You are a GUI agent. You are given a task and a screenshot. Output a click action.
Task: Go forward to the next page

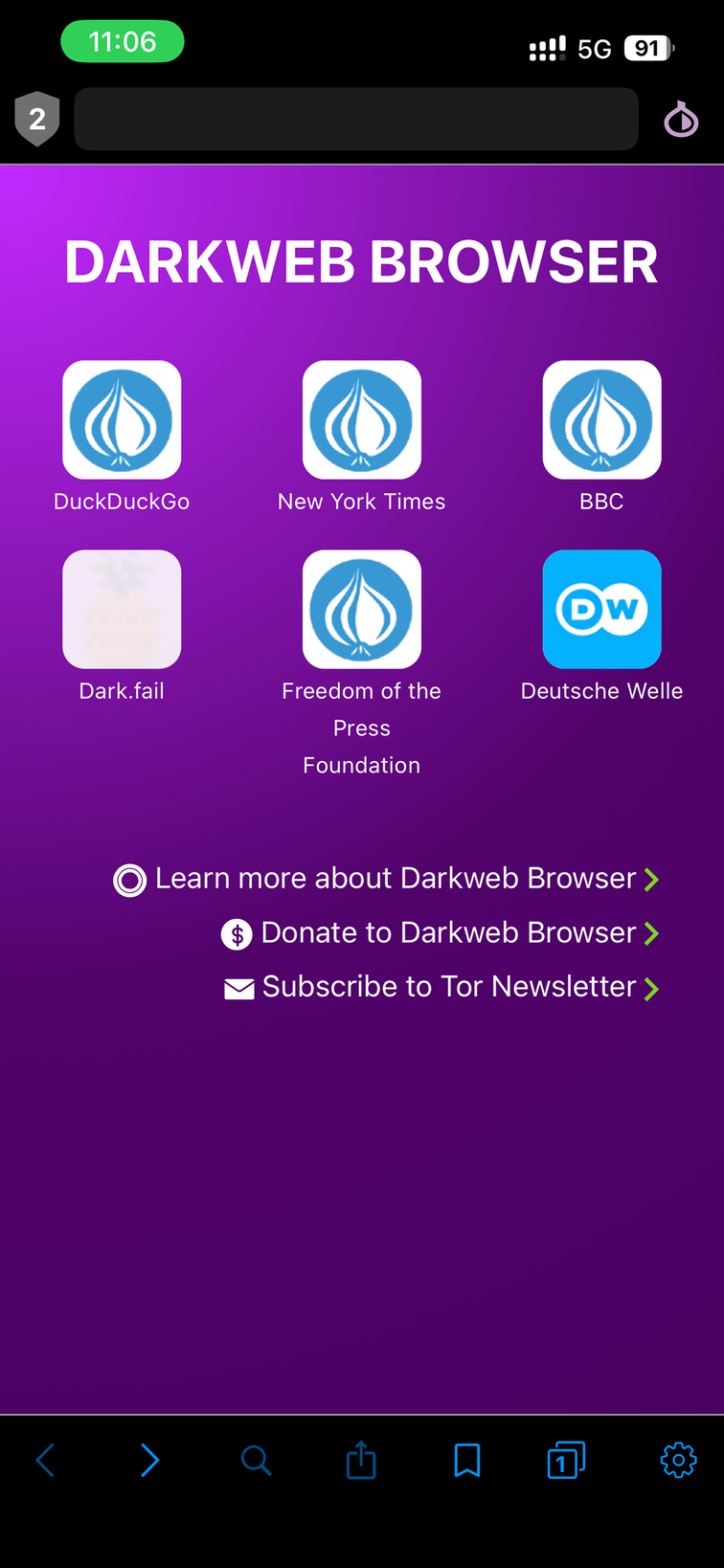[149, 1461]
